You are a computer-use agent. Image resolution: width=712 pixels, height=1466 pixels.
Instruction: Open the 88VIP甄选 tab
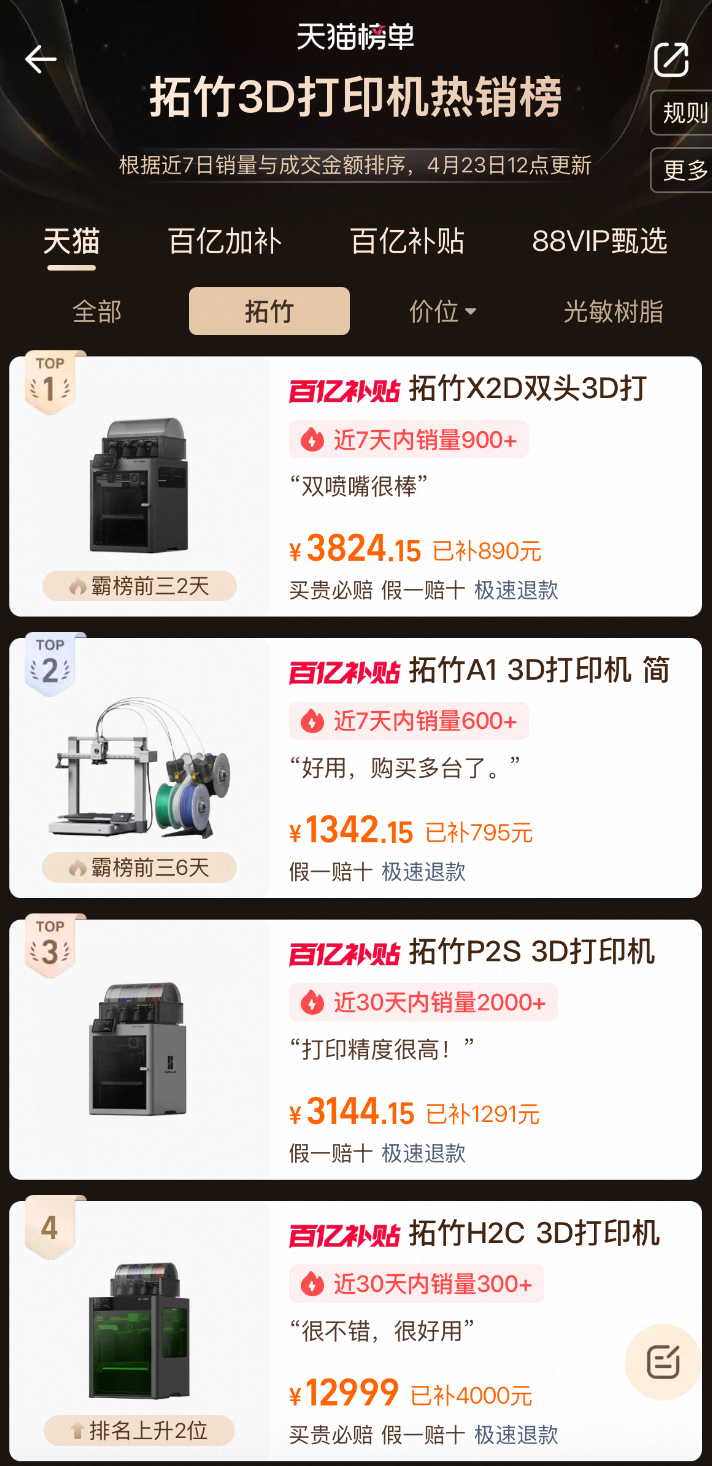point(599,241)
